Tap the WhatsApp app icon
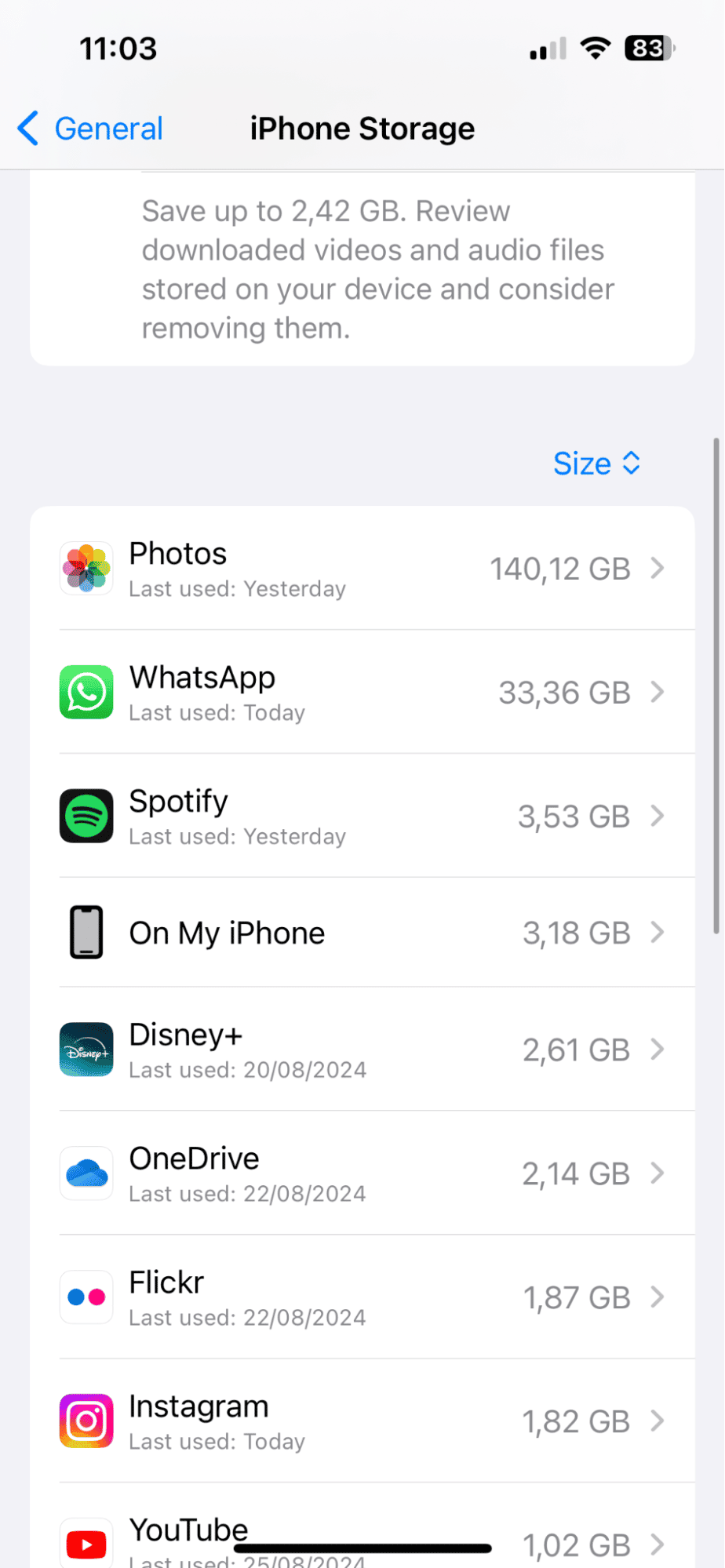The width and height of the screenshot is (725, 1568). point(86,691)
